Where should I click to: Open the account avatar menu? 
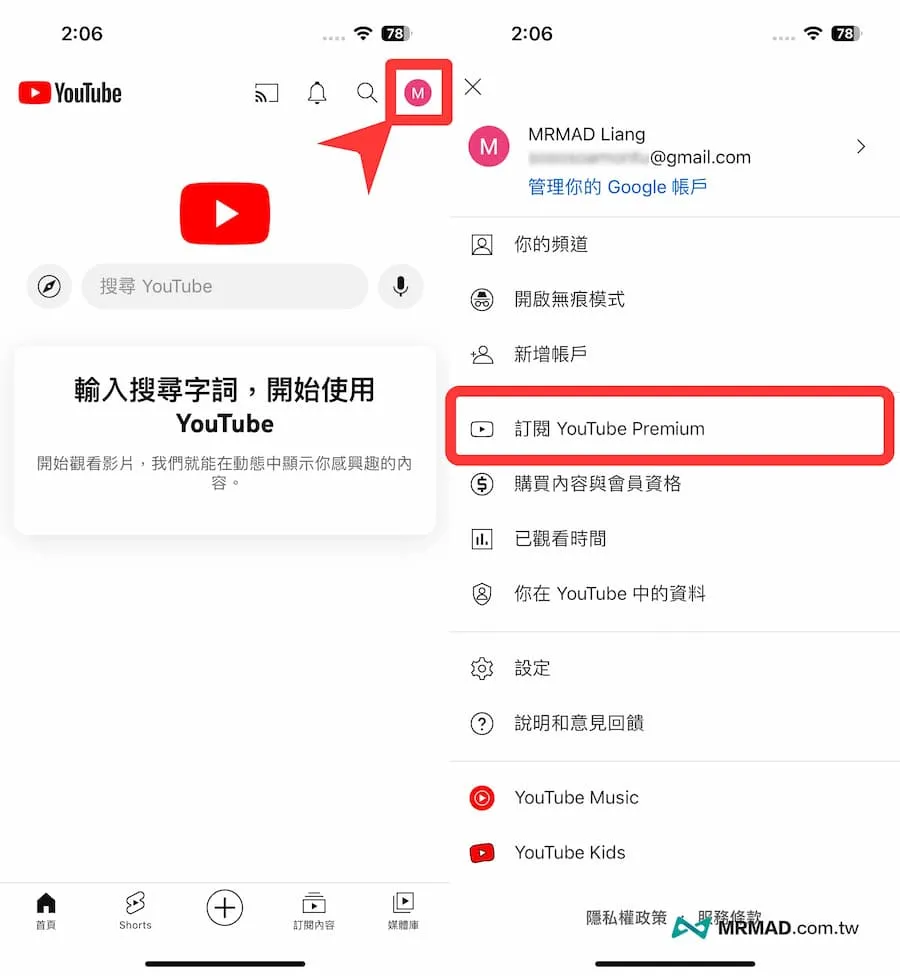tap(418, 93)
